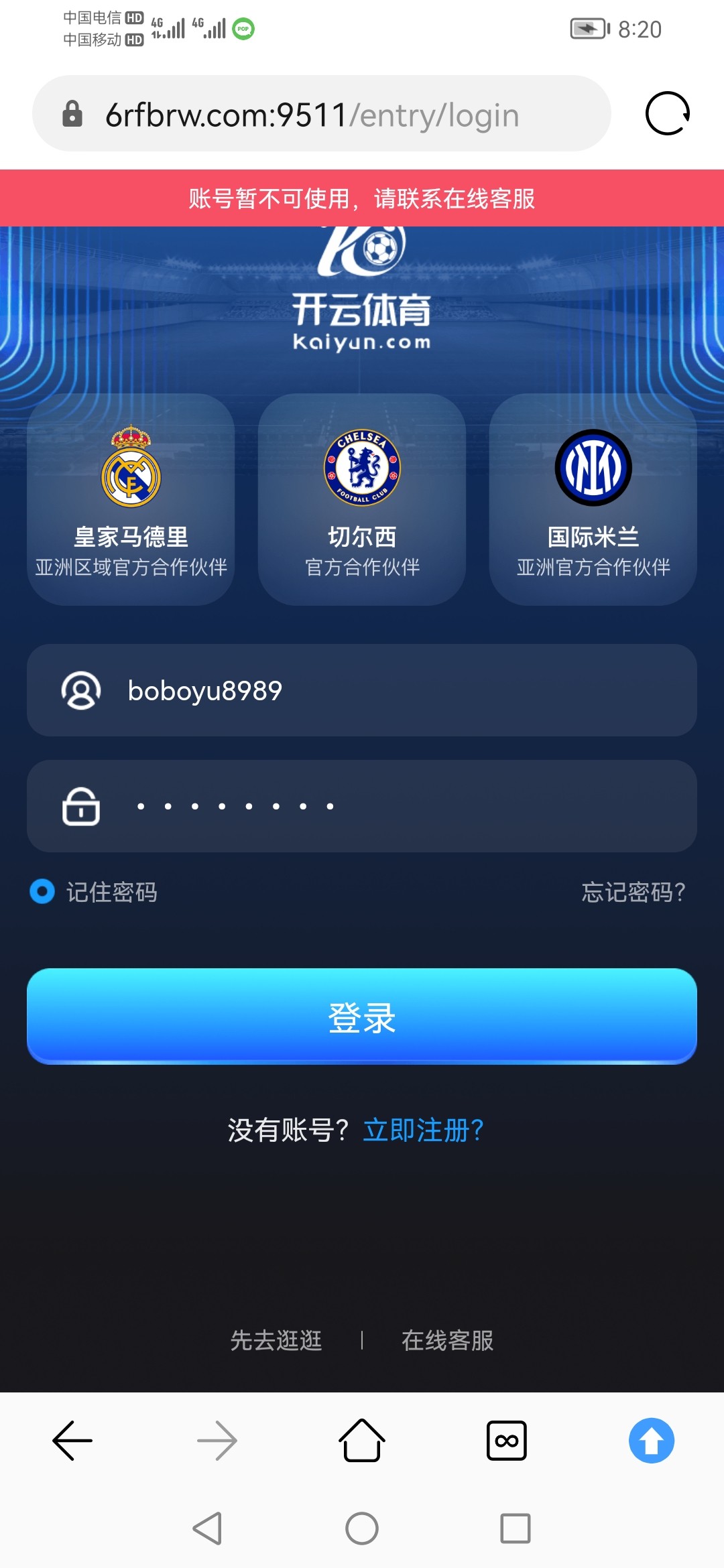Open the 立即注册 register link
The height and width of the screenshot is (1568, 724).
[423, 1130]
